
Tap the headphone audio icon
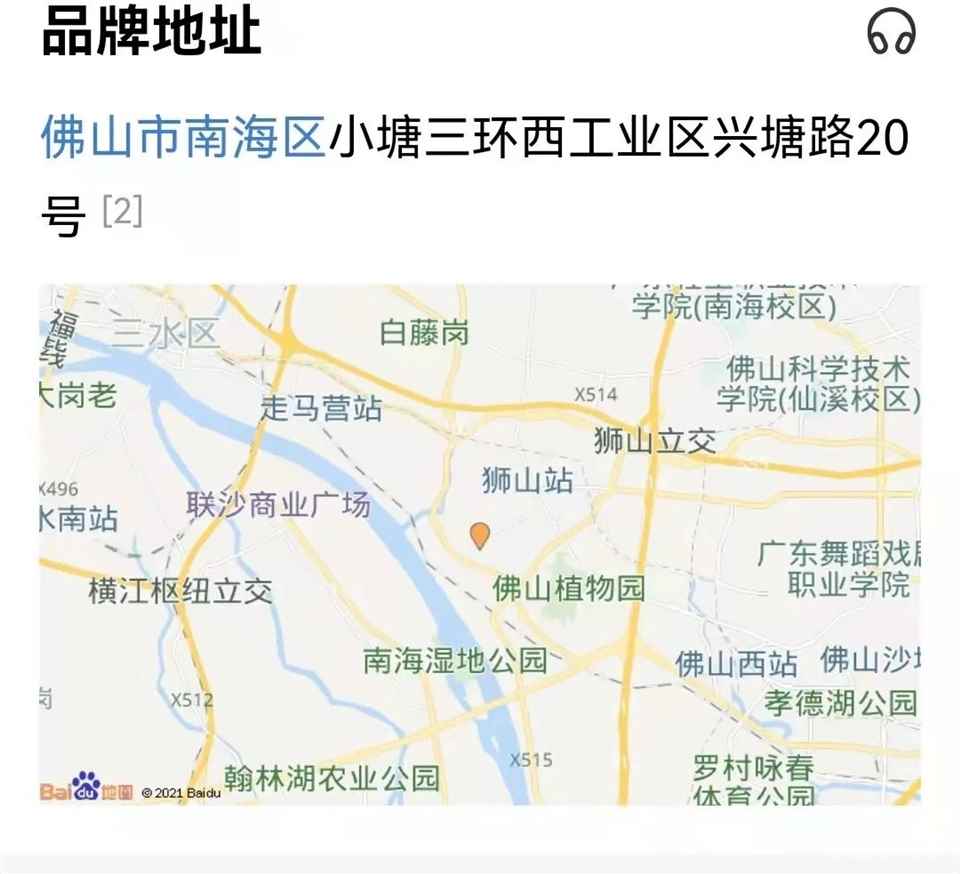[890, 32]
